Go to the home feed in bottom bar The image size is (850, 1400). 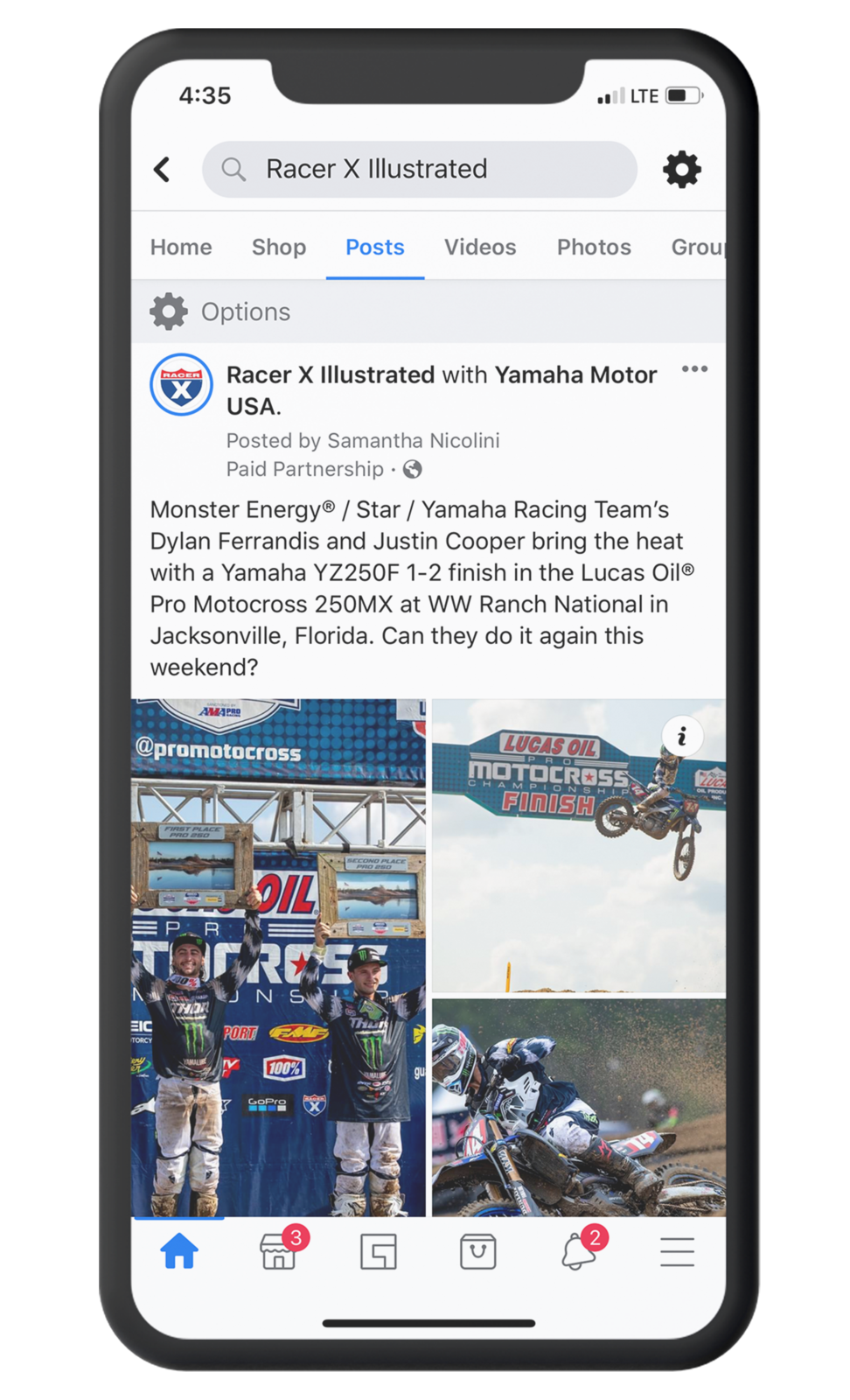(179, 1251)
